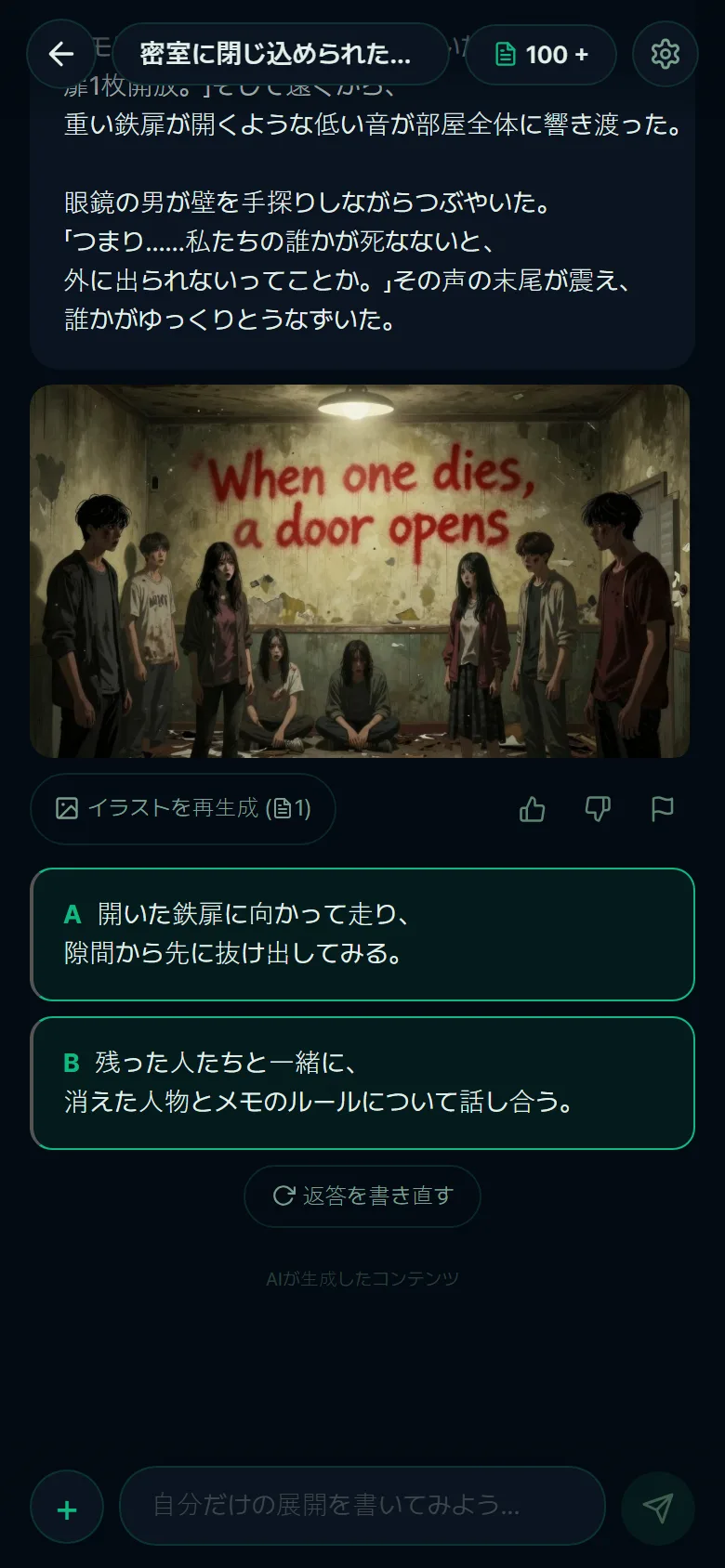
Task: Go back with the arrow button
Action: [x=61, y=54]
